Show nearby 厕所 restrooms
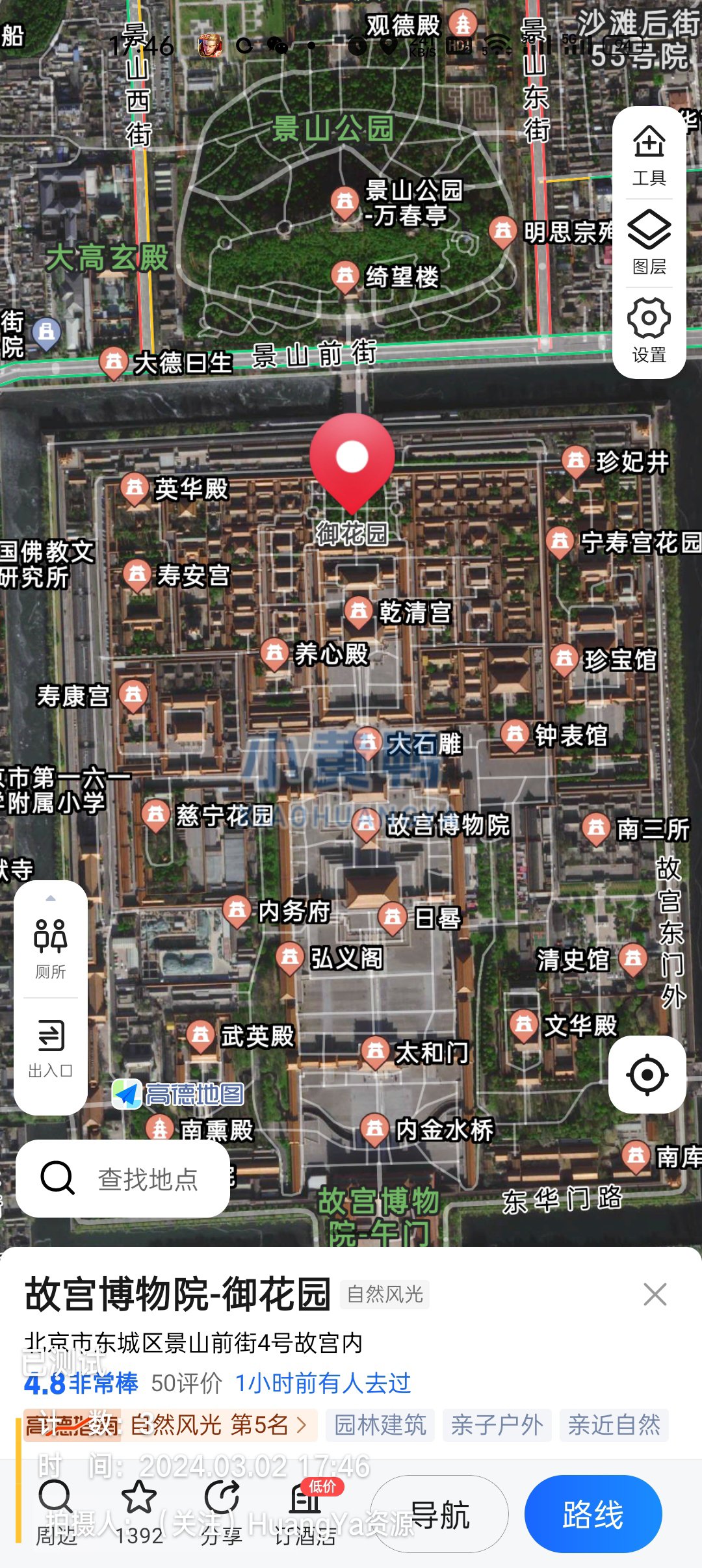This screenshot has height=1568, width=702. click(x=51, y=948)
